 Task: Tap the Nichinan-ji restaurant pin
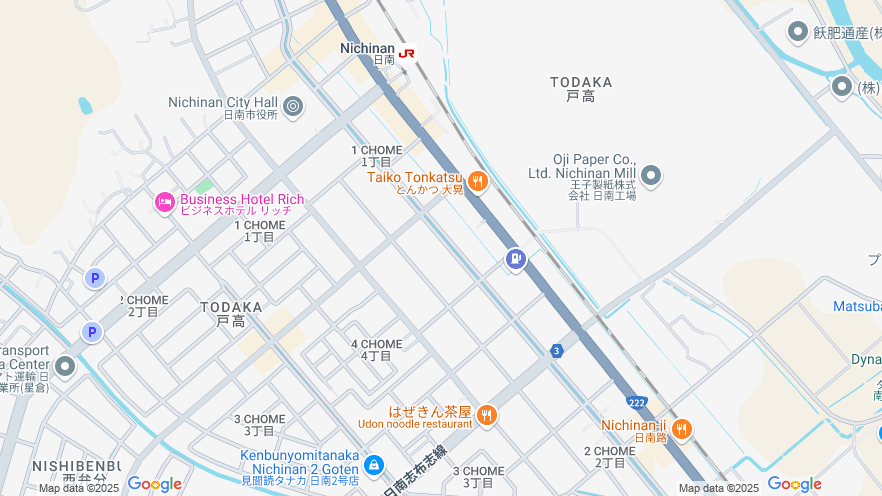coord(682,429)
